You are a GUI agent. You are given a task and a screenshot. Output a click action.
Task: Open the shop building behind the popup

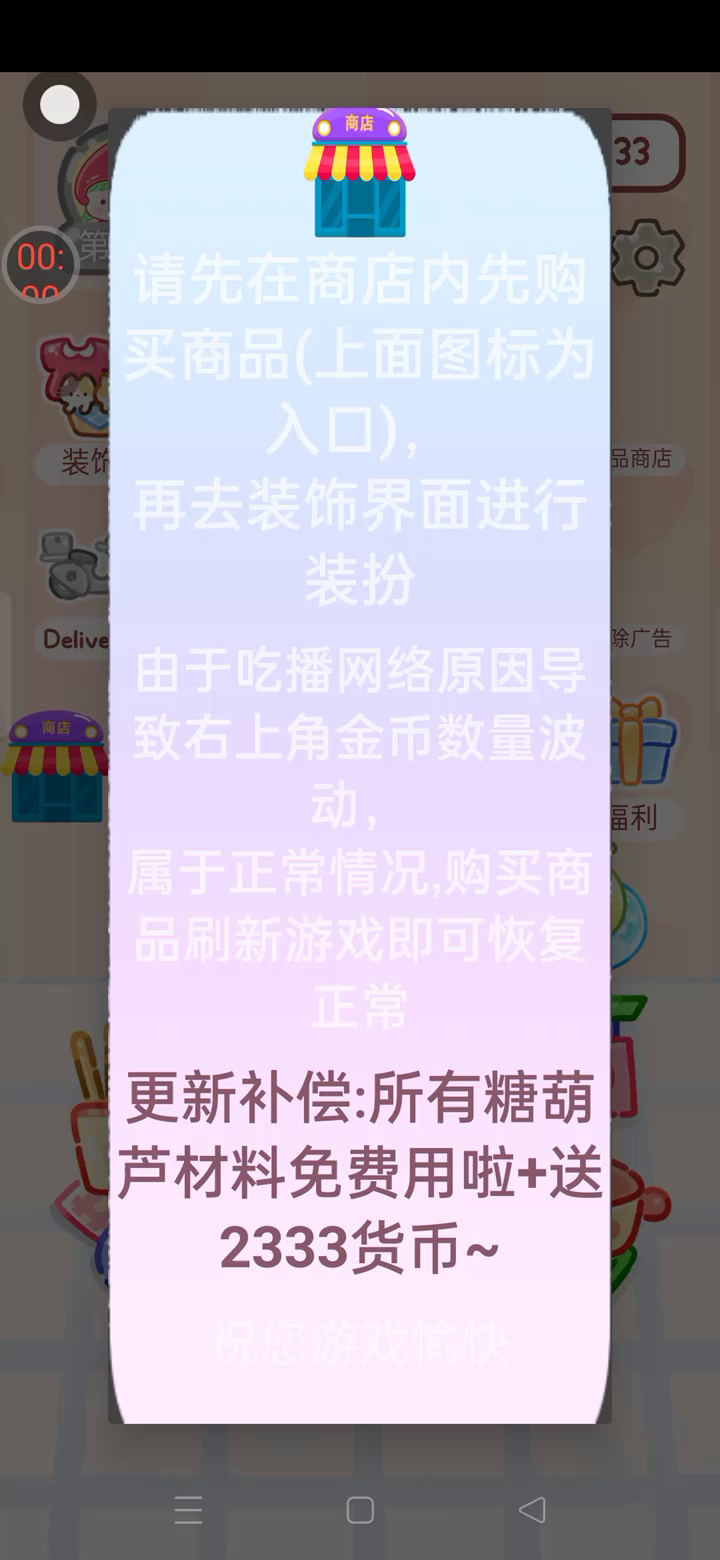(x=55, y=767)
